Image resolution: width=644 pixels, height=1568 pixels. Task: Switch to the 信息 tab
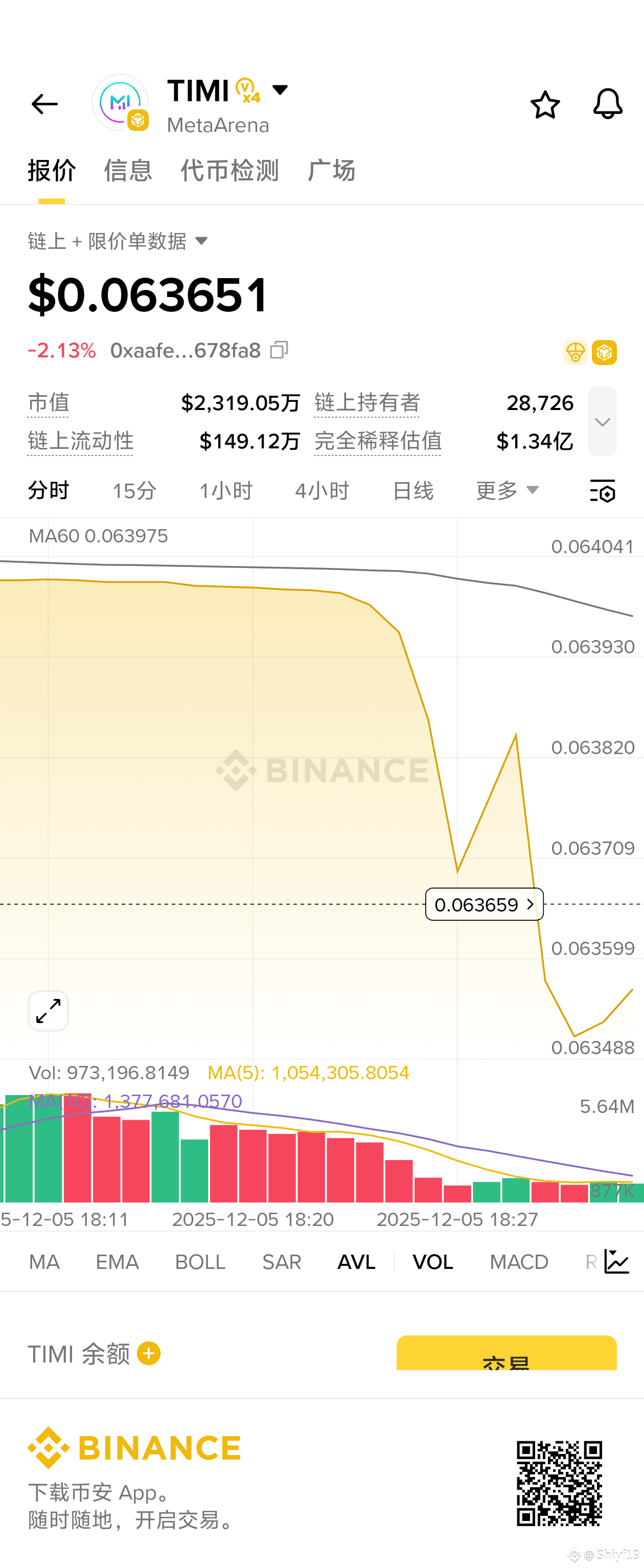[128, 171]
